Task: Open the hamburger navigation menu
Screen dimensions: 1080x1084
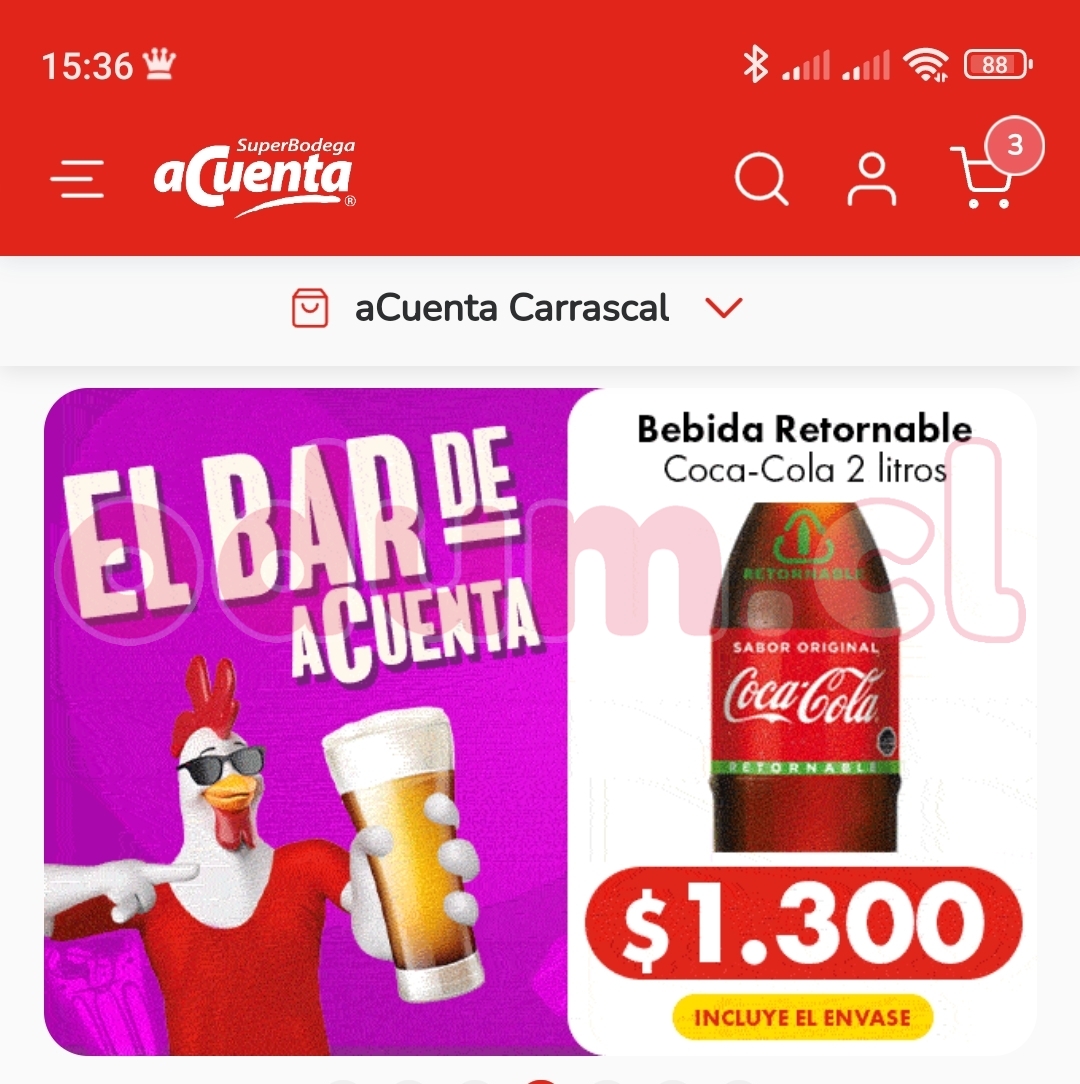Action: [77, 180]
